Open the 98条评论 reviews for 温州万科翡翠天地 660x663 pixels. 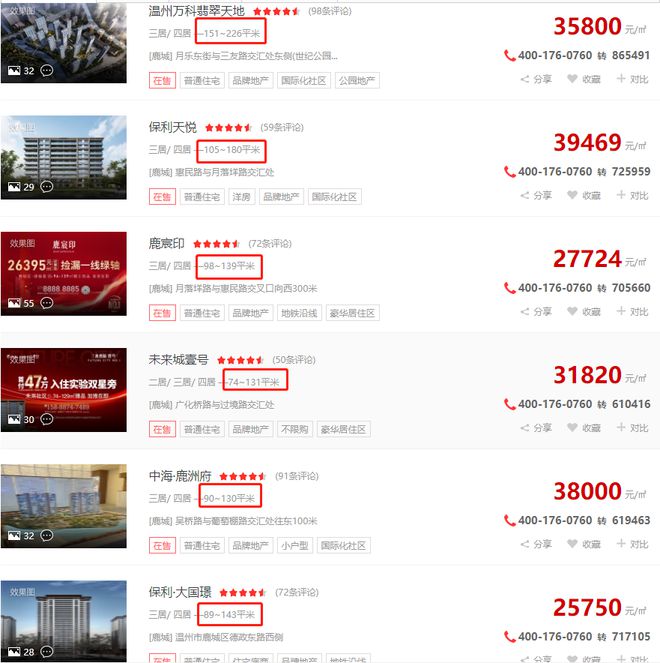pos(328,11)
